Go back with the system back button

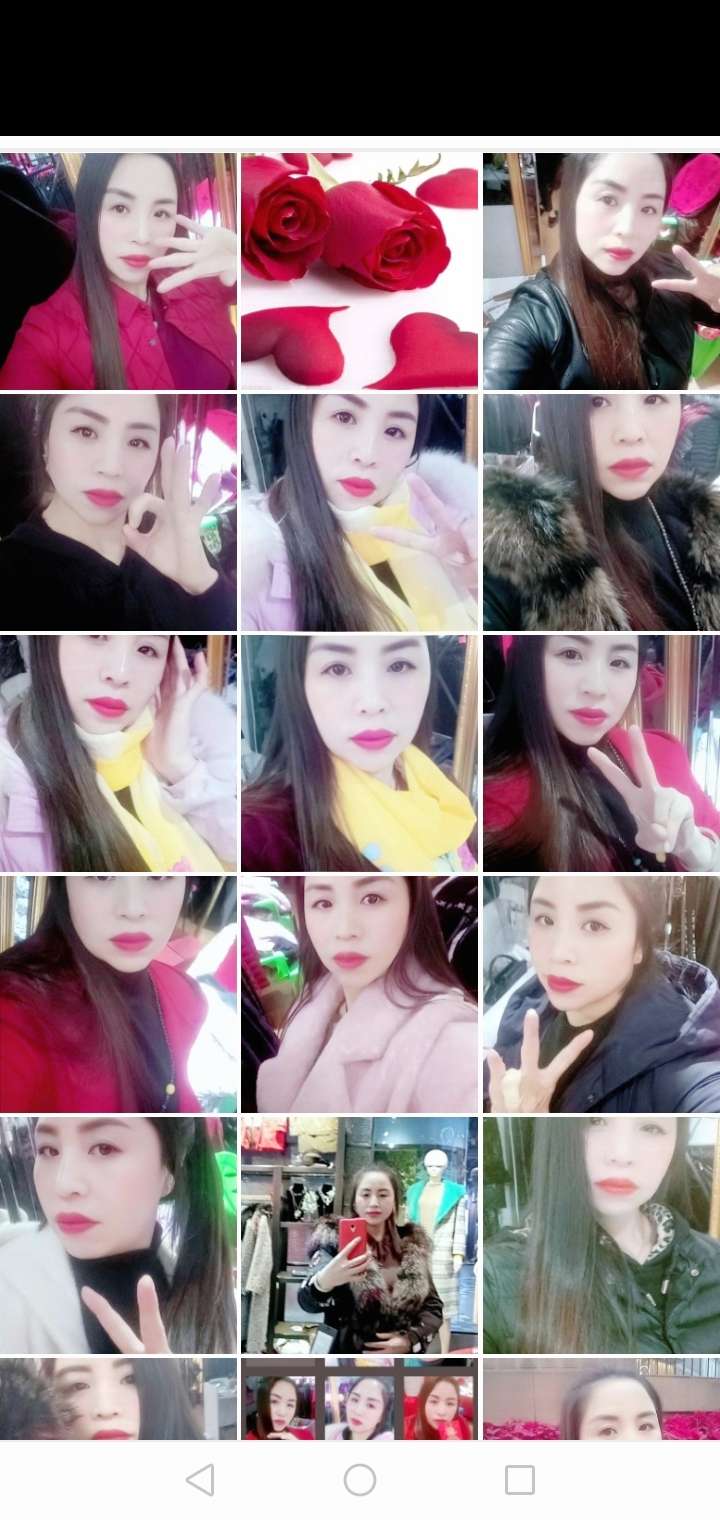tap(200, 1480)
